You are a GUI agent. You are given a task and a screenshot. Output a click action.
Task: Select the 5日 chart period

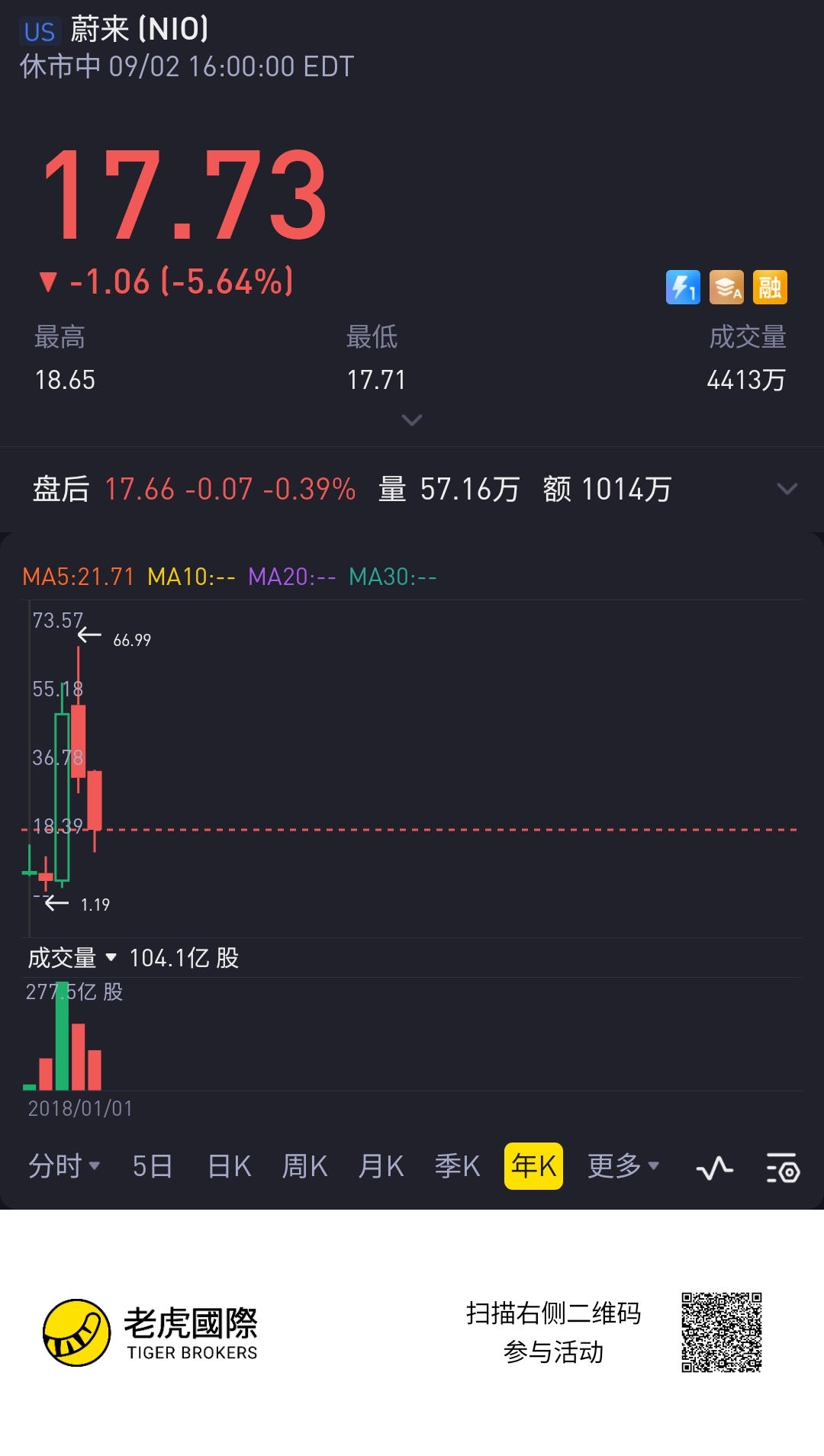[152, 1165]
